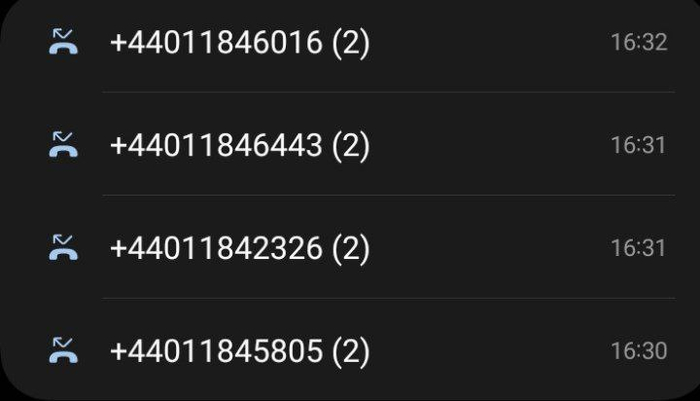Open call entry for +44011846016
Screen dimensions: 700x401
pos(240,43)
